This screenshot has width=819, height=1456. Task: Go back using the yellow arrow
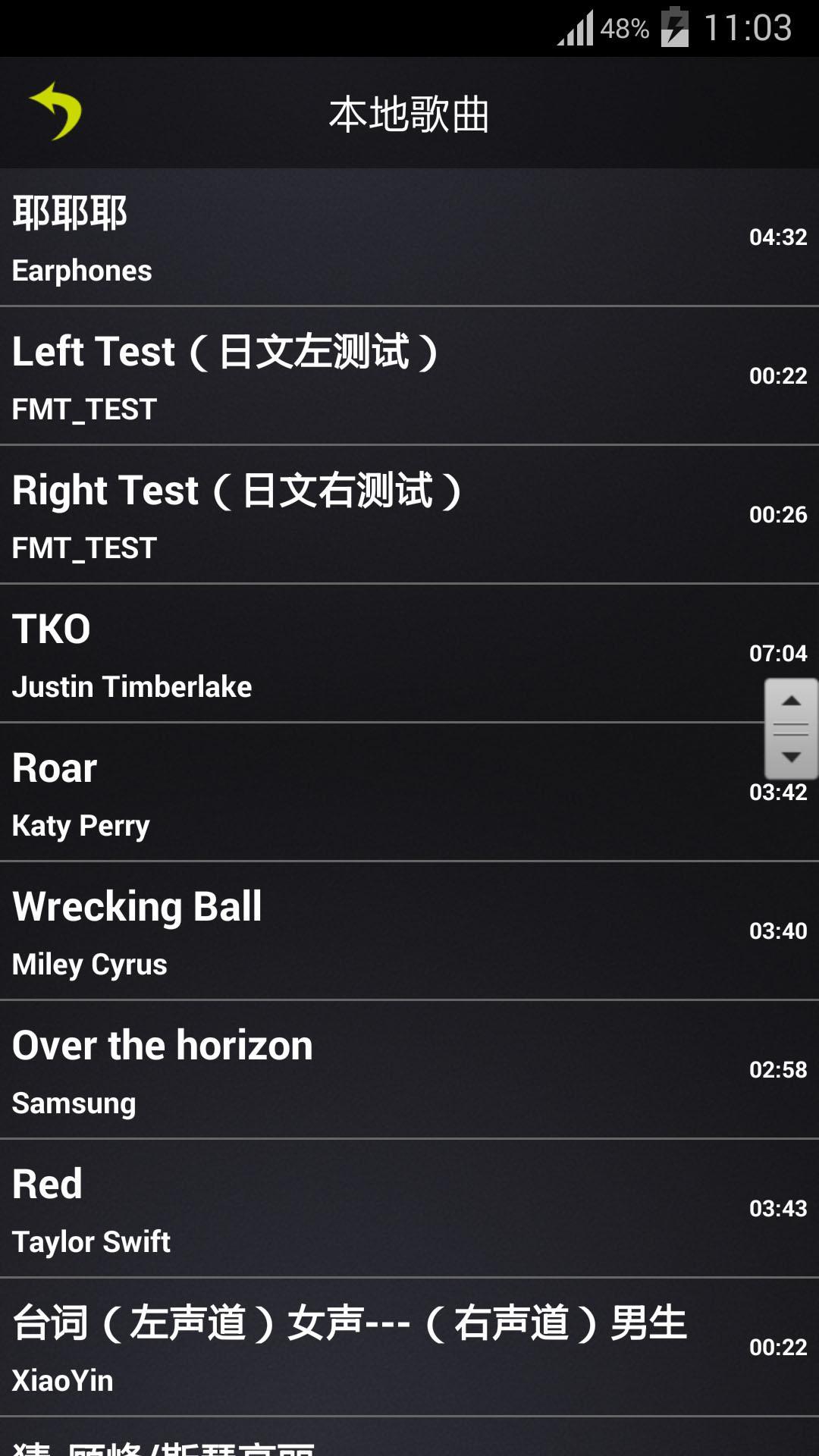[x=55, y=112]
